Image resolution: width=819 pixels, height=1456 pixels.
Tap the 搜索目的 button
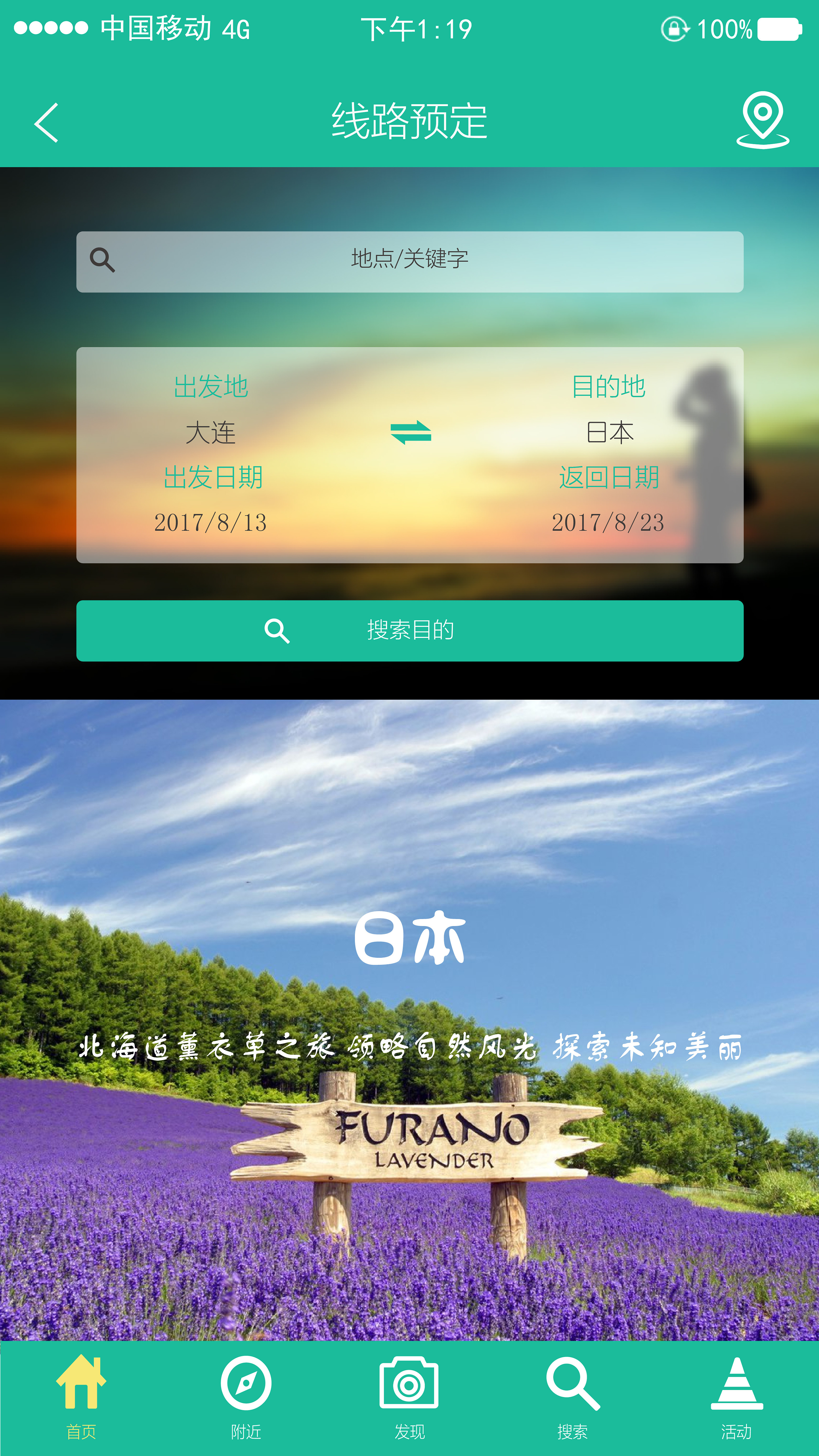(410, 631)
